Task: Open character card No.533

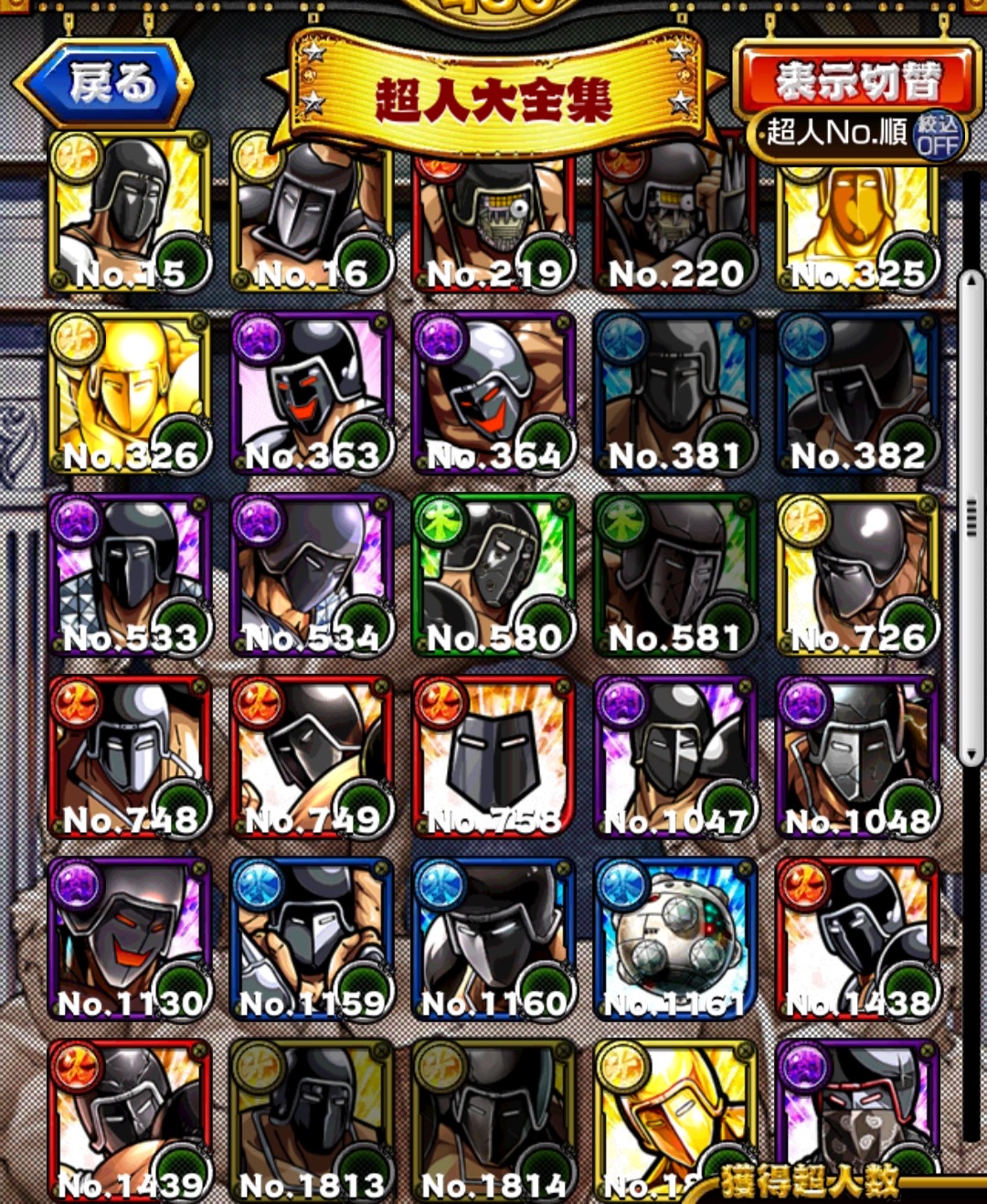Action: (130, 575)
